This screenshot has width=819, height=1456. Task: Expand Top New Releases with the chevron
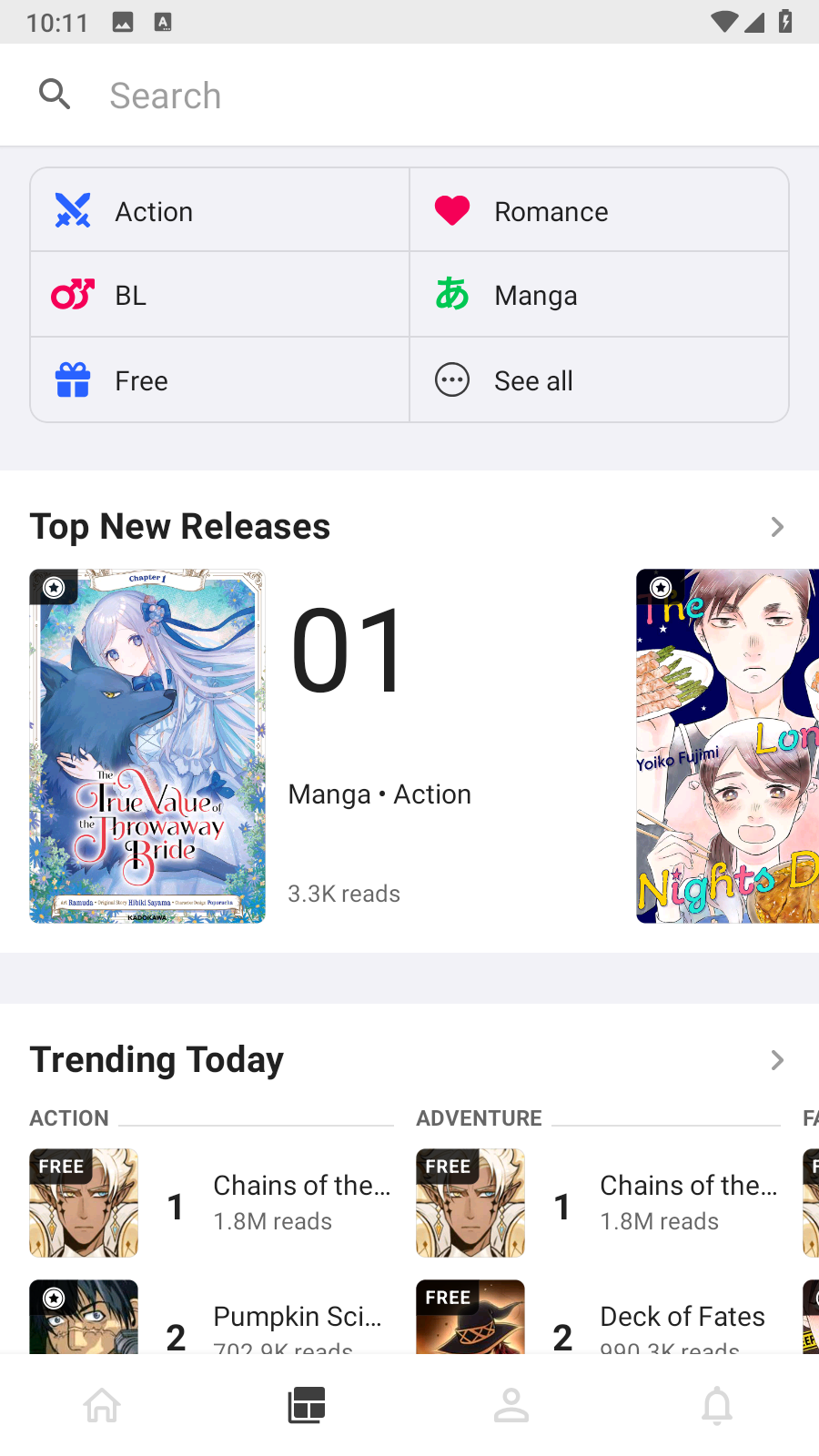click(776, 526)
